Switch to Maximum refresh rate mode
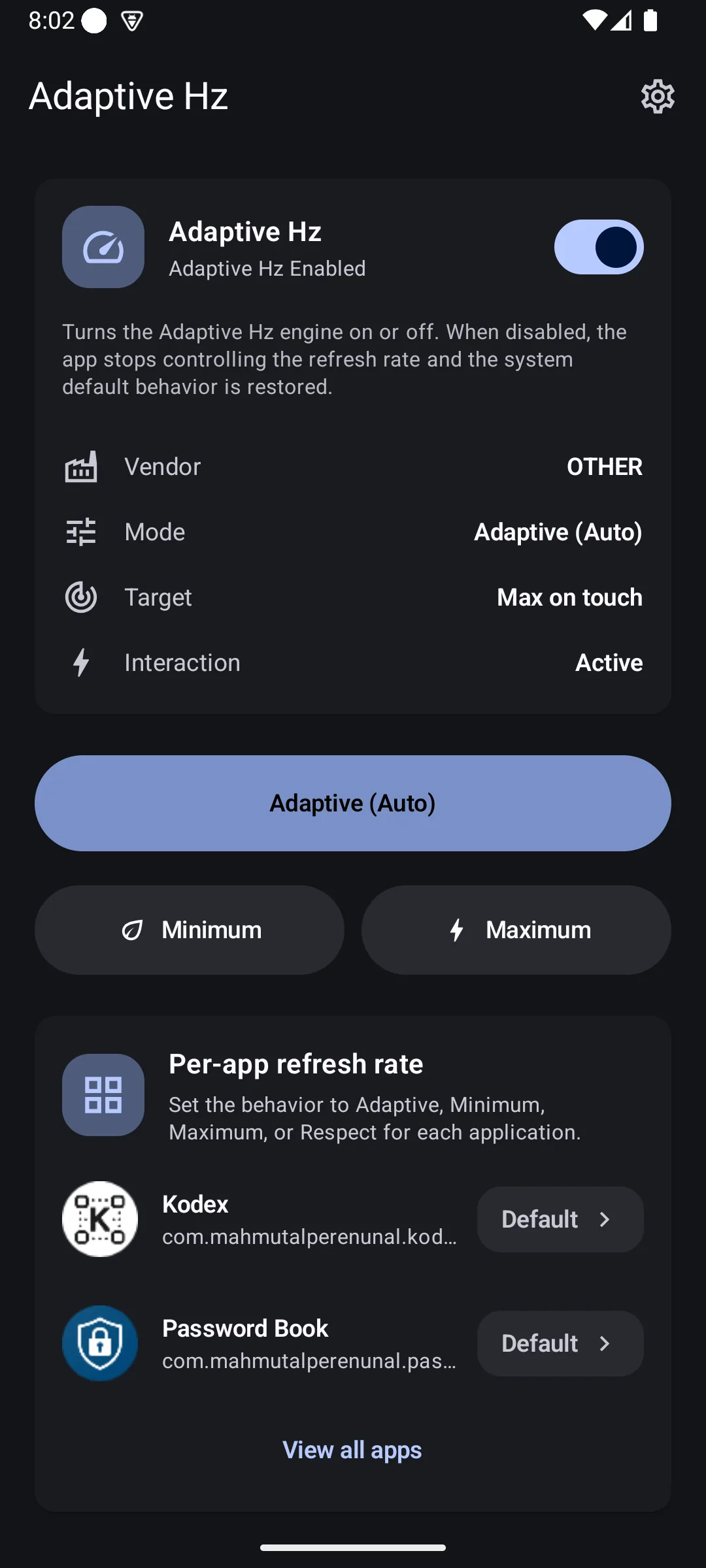706x1568 pixels. (x=516, y=930)
